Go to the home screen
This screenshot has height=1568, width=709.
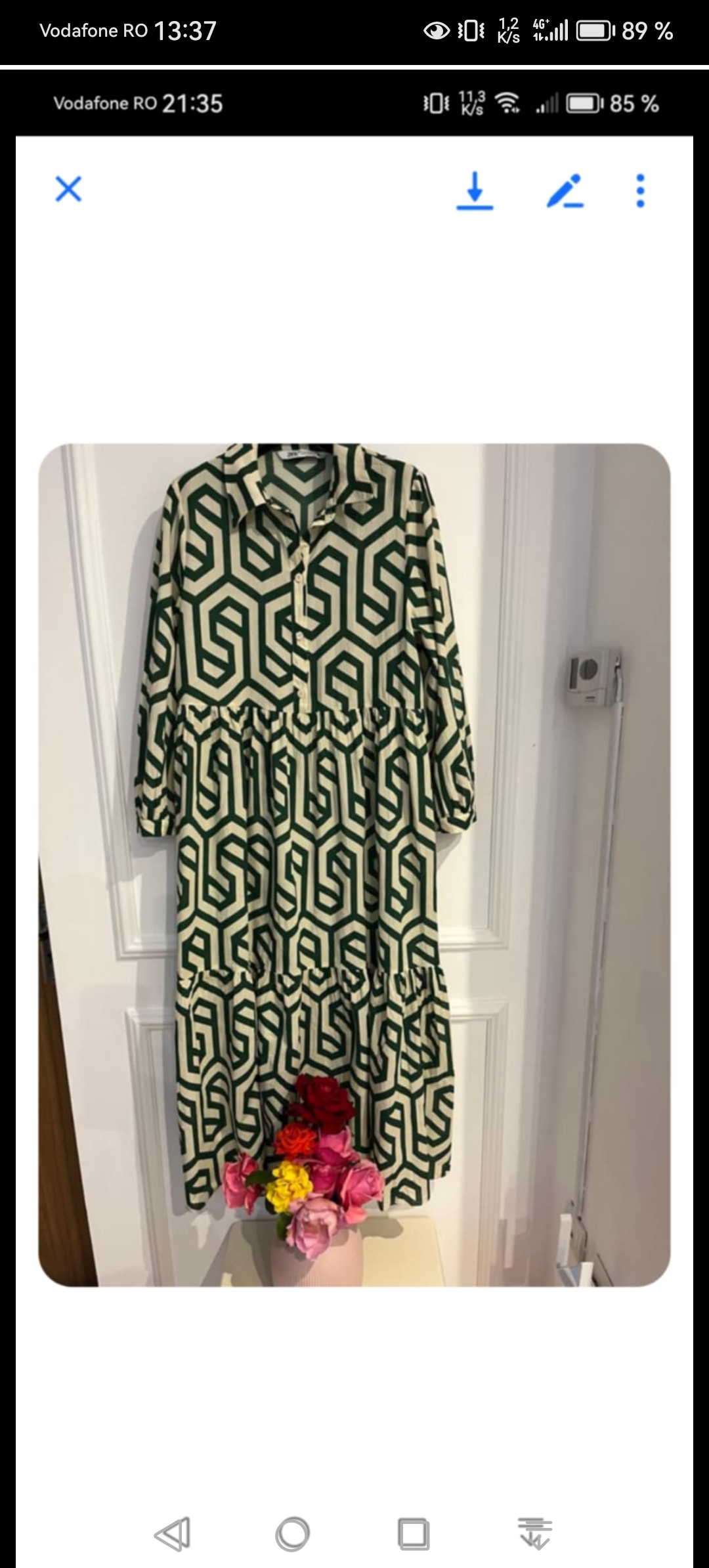tap(292, 1535)
